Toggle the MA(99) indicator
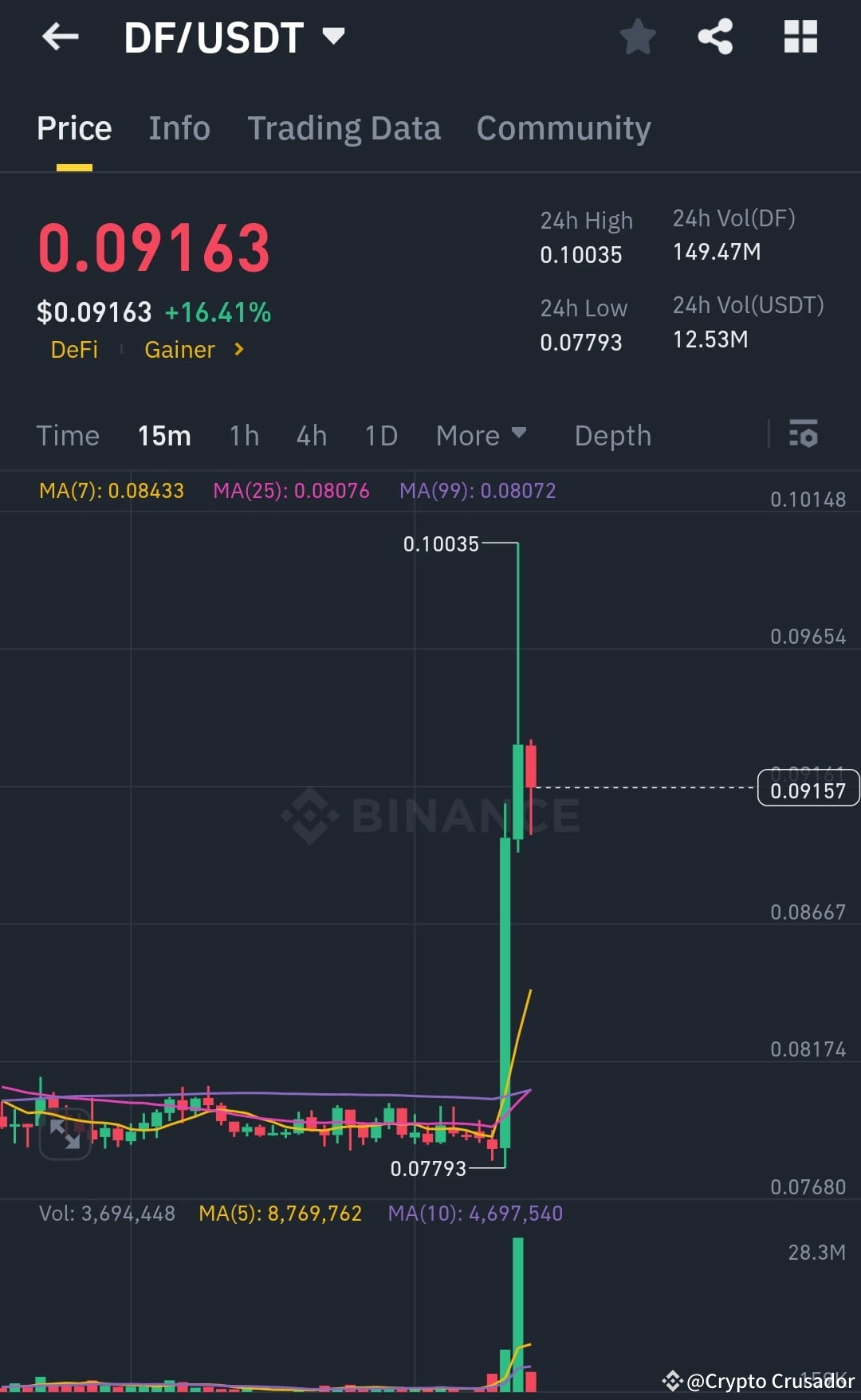 pos(478,491)
